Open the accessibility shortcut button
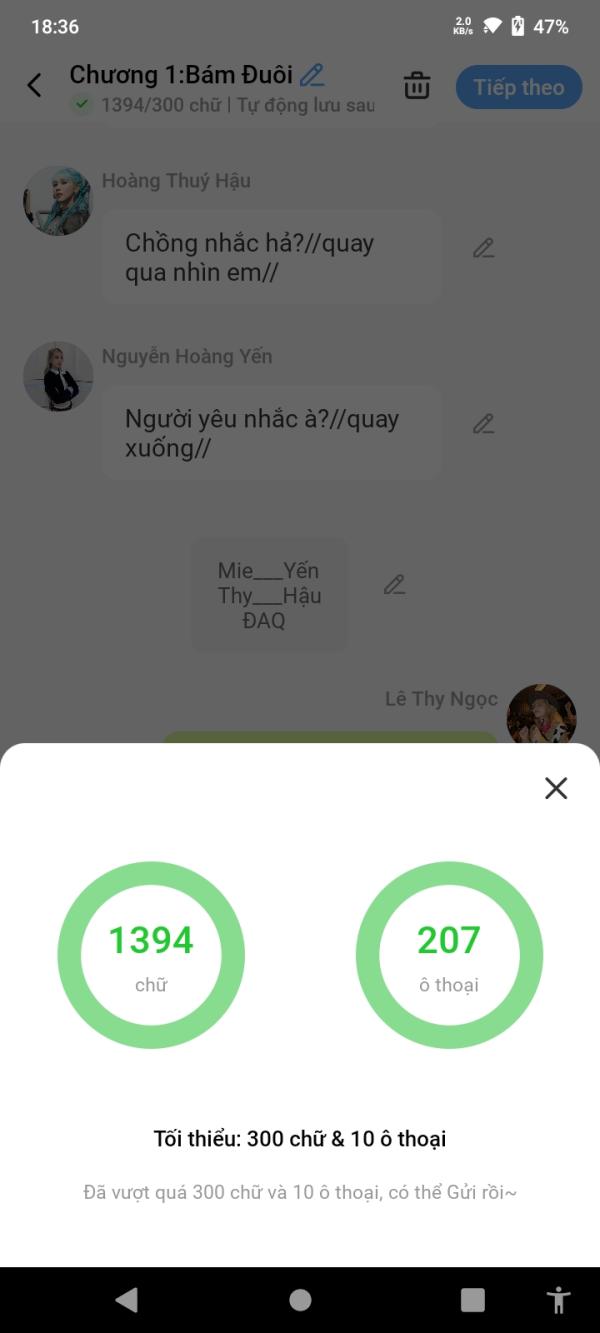 pos(558,1299)
